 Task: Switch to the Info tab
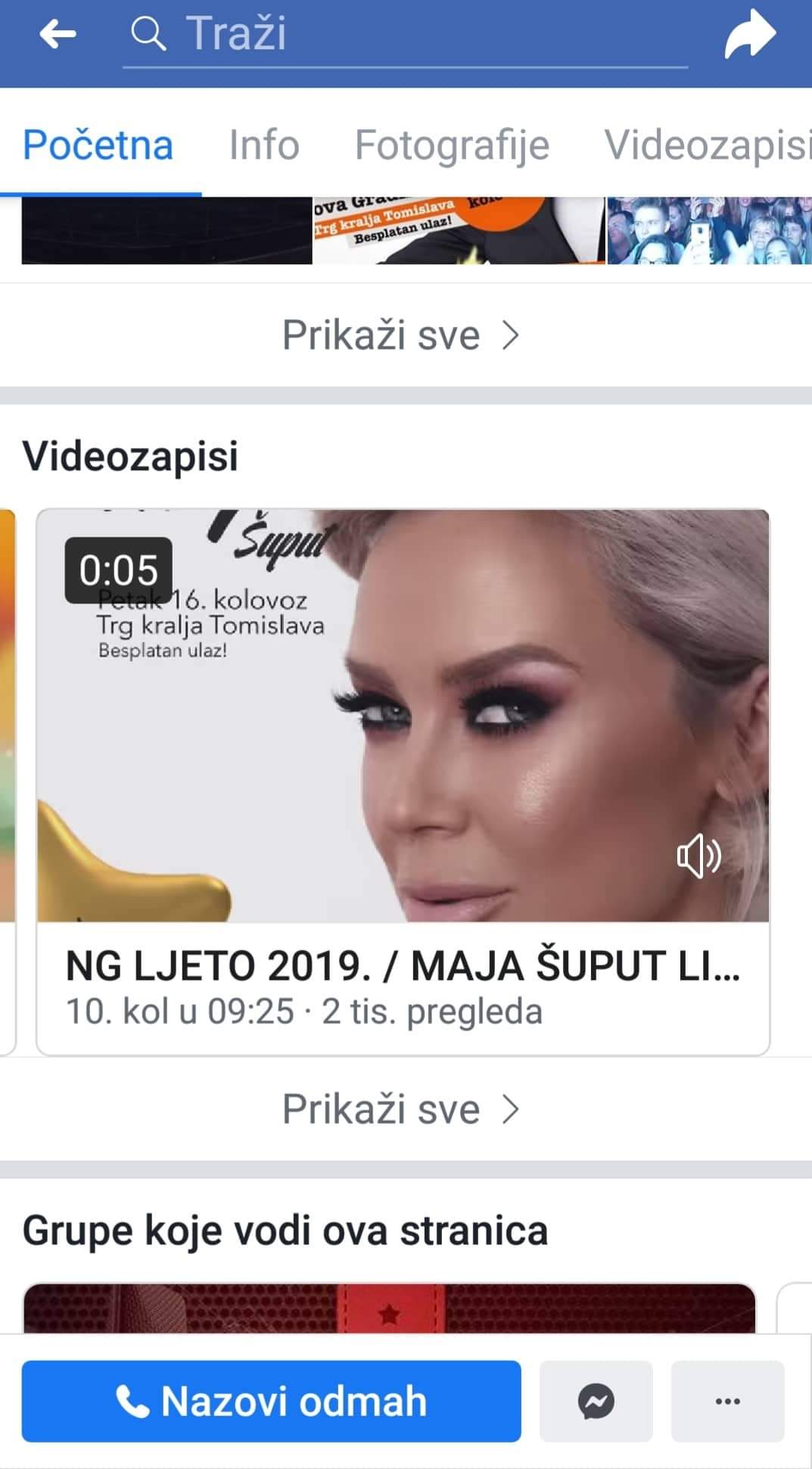[x=264, y=145]
